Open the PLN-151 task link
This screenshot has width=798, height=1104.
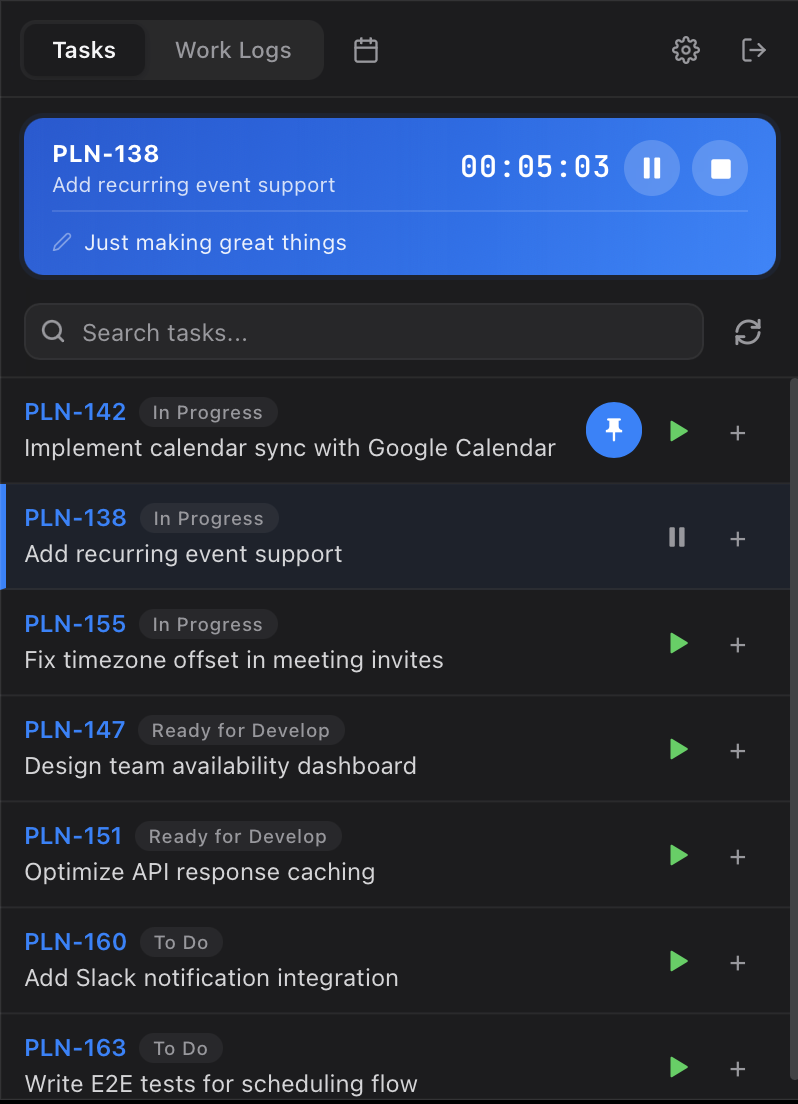pos(74,835)
